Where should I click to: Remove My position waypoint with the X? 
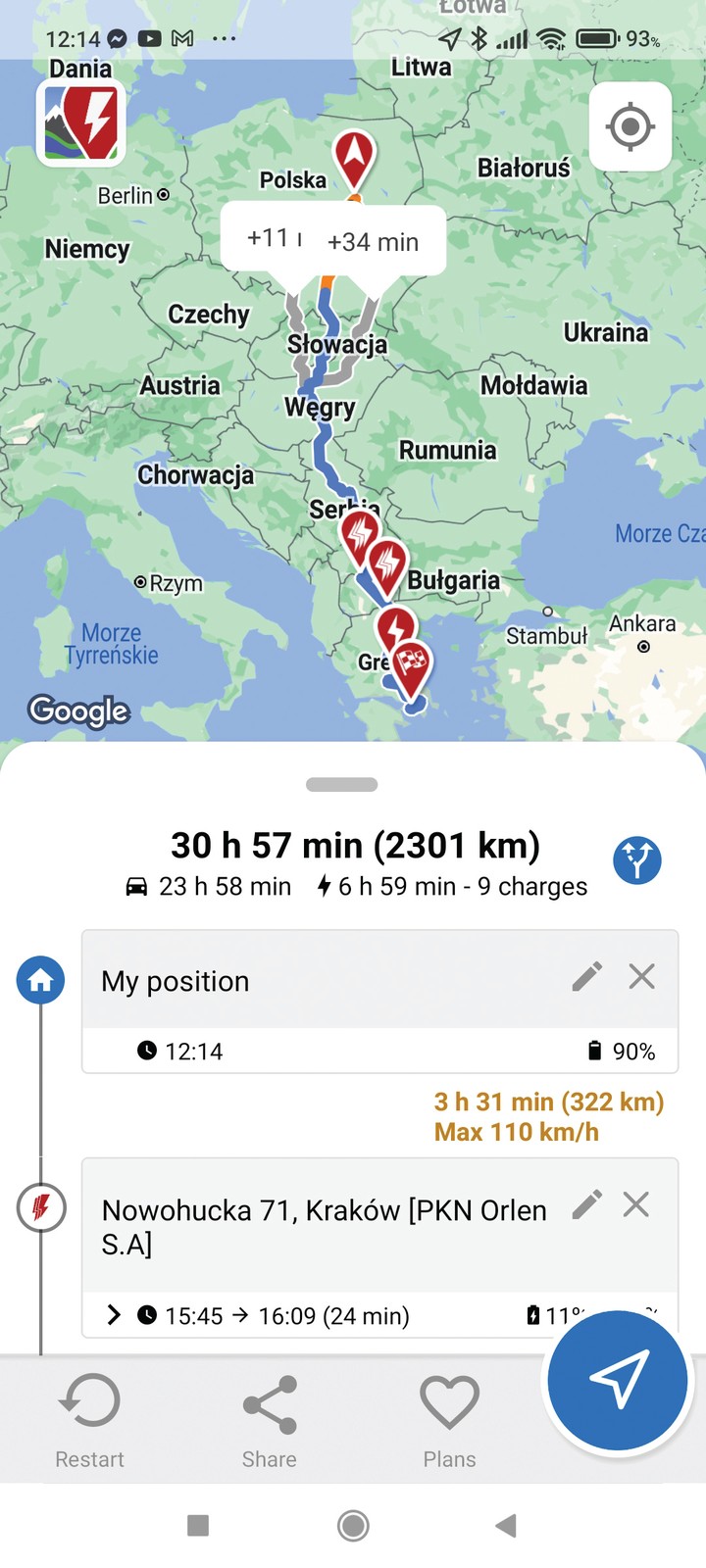point(642,976)
